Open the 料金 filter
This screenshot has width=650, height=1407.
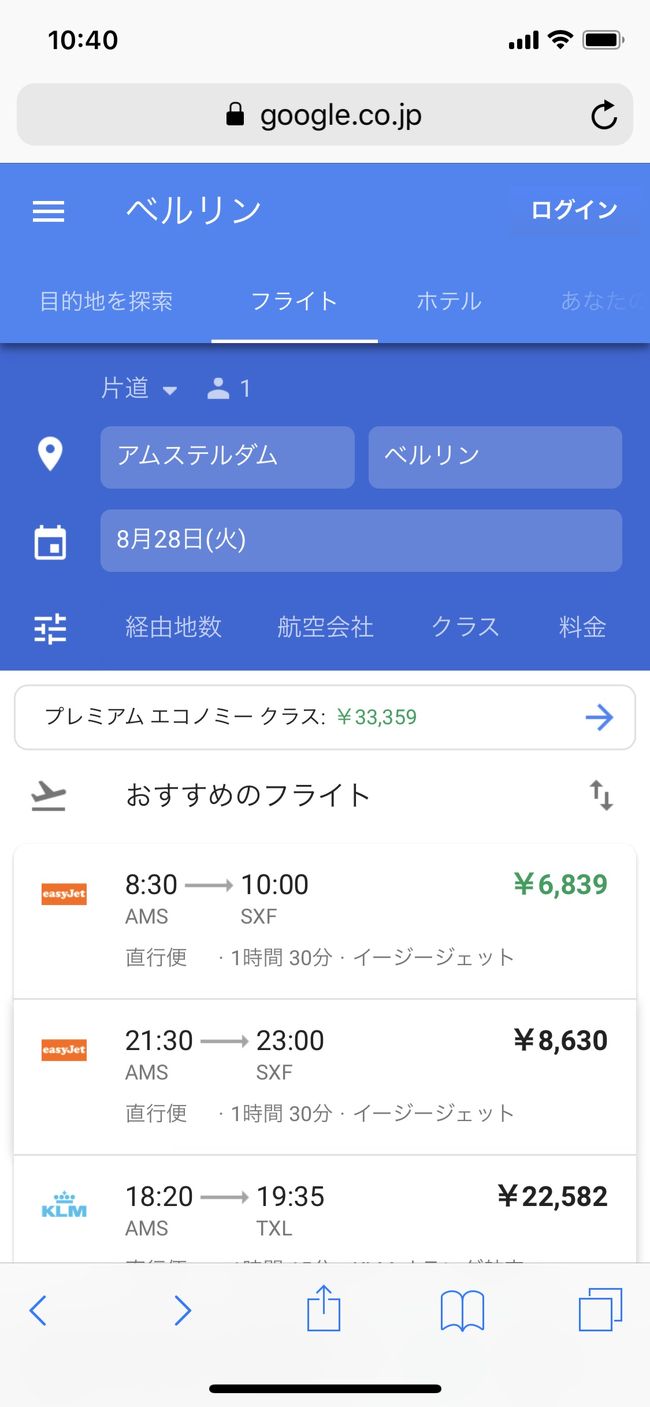pos(583,627)
